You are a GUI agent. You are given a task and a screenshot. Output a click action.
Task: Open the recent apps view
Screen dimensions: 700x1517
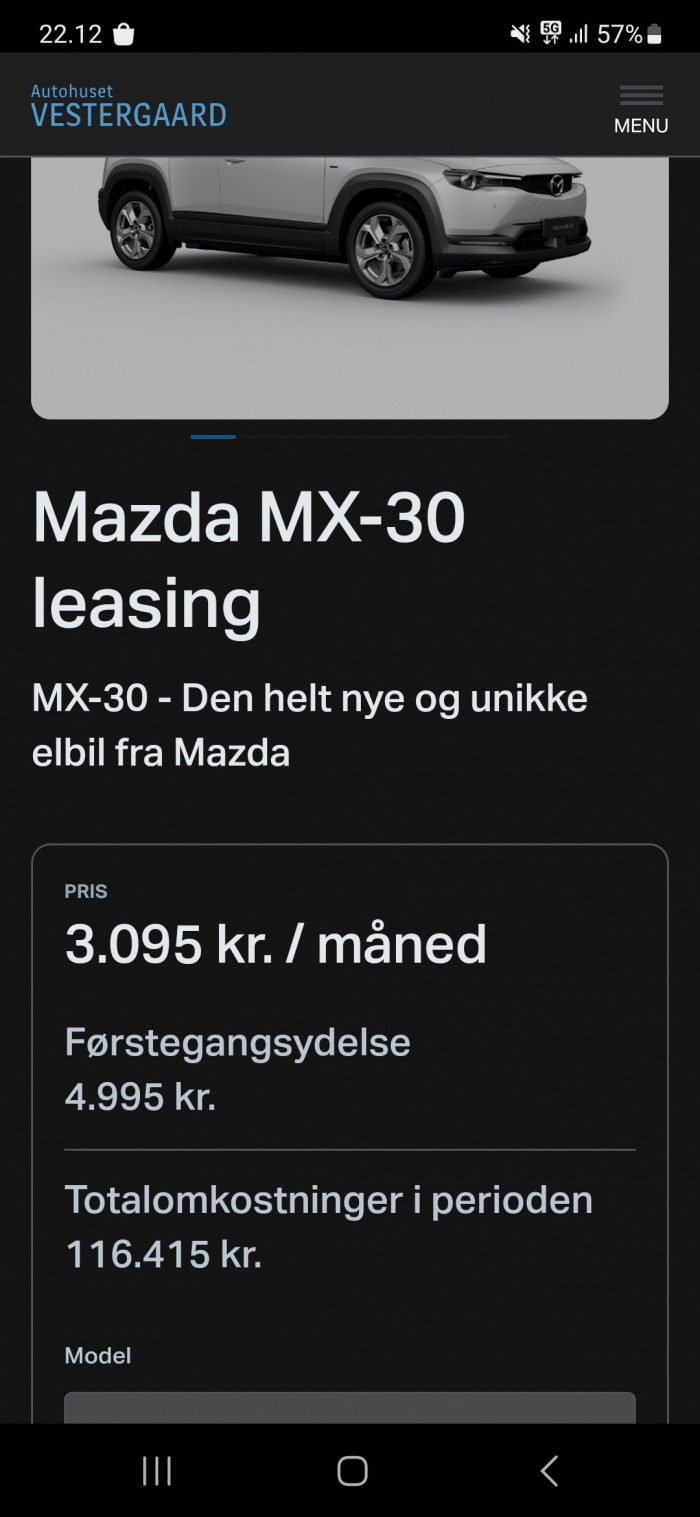[x=157, y=1470]
